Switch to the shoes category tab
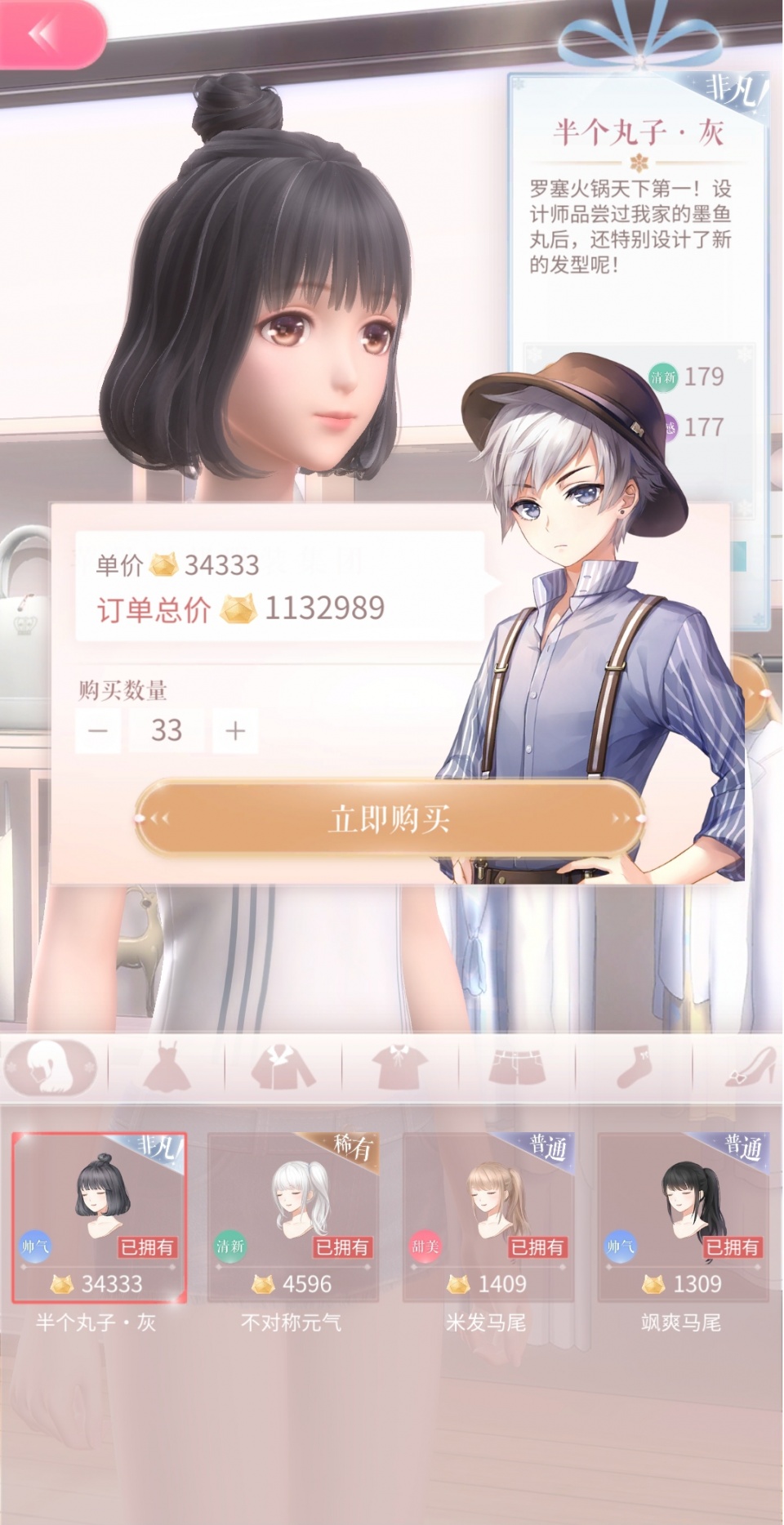784x1525 pixels. click(747, 1068)
